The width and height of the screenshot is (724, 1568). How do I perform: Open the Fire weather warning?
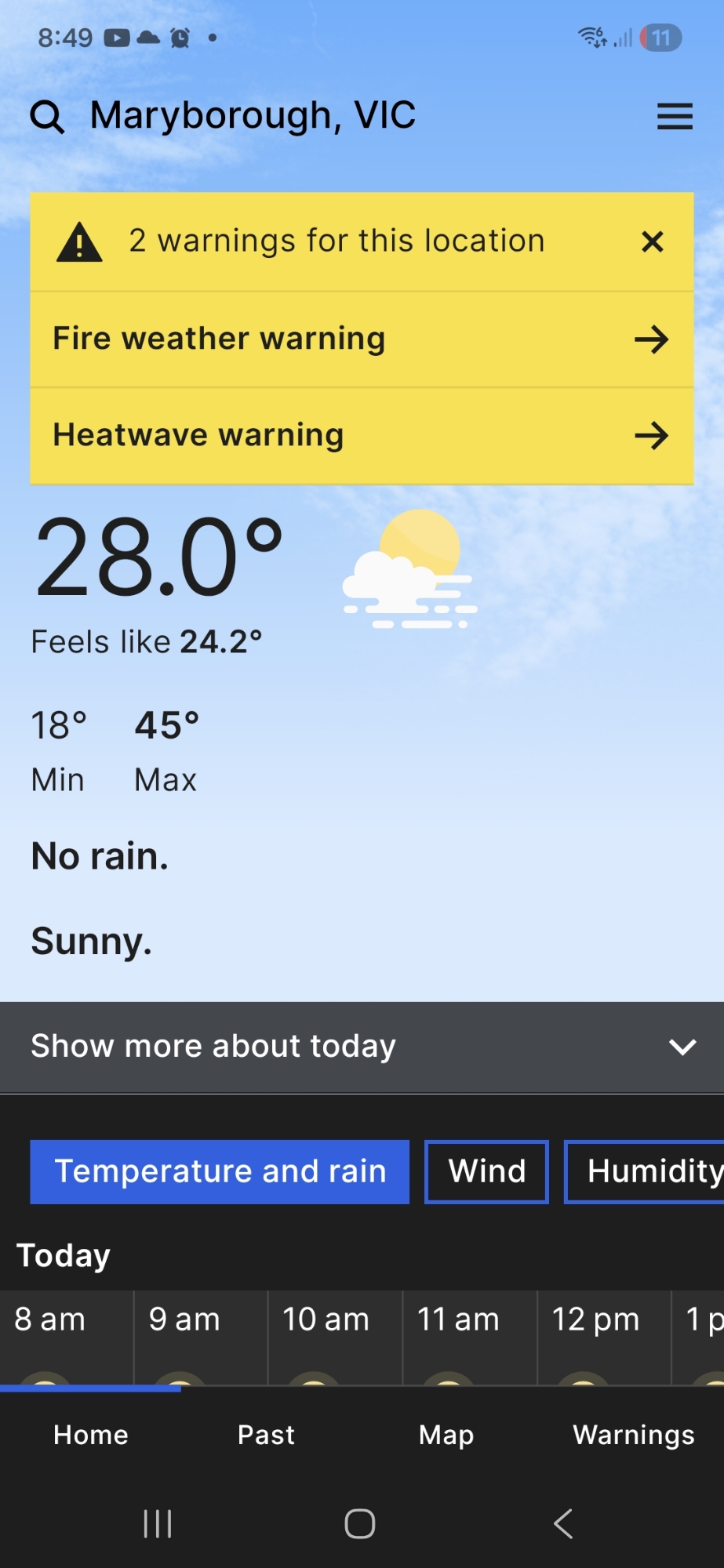[x=361, y=339]
